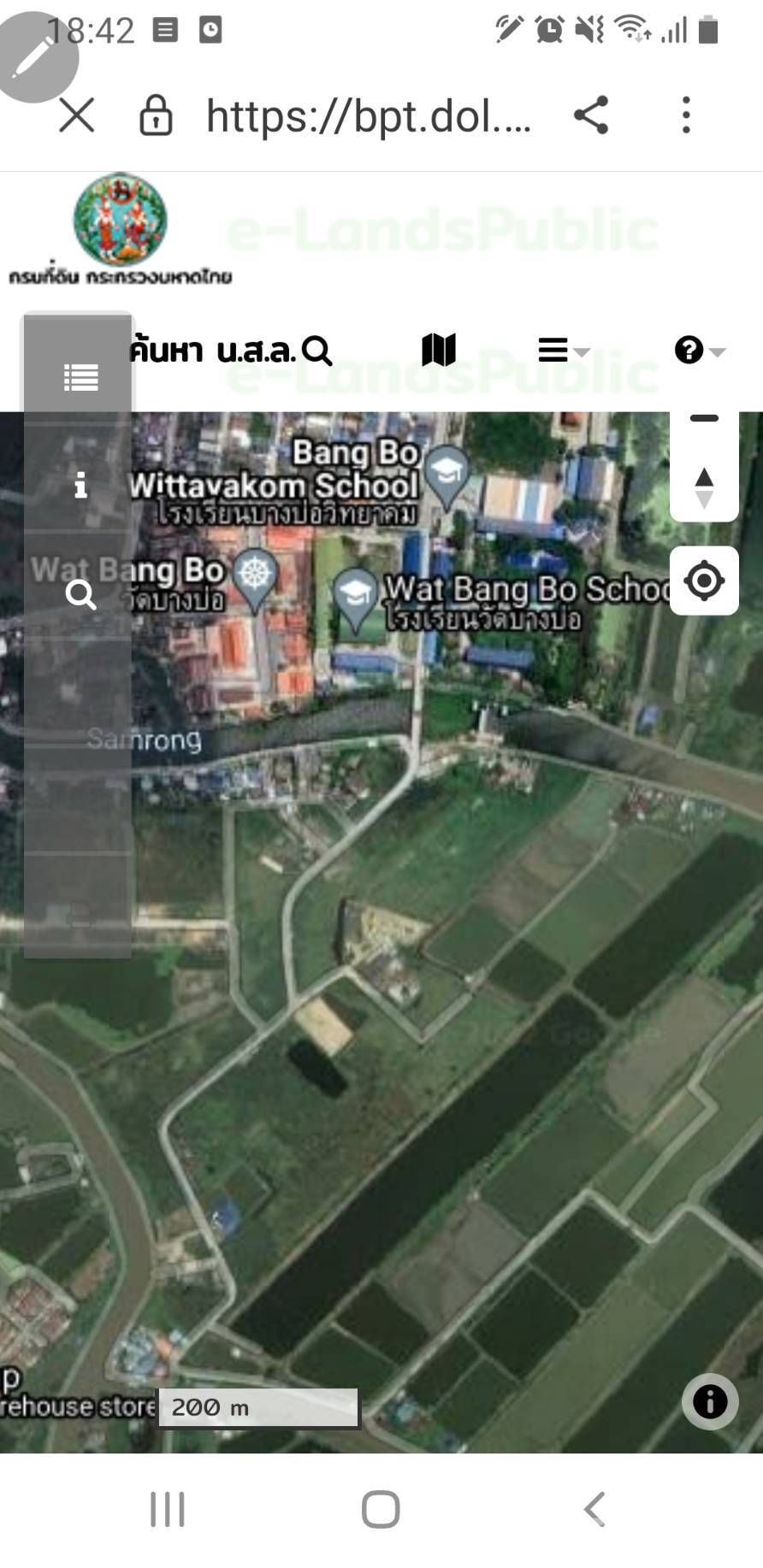Screen dimensions: 763x1568
Task: Tap the sidebar magnifier search icon
Action: coord(80,594)
